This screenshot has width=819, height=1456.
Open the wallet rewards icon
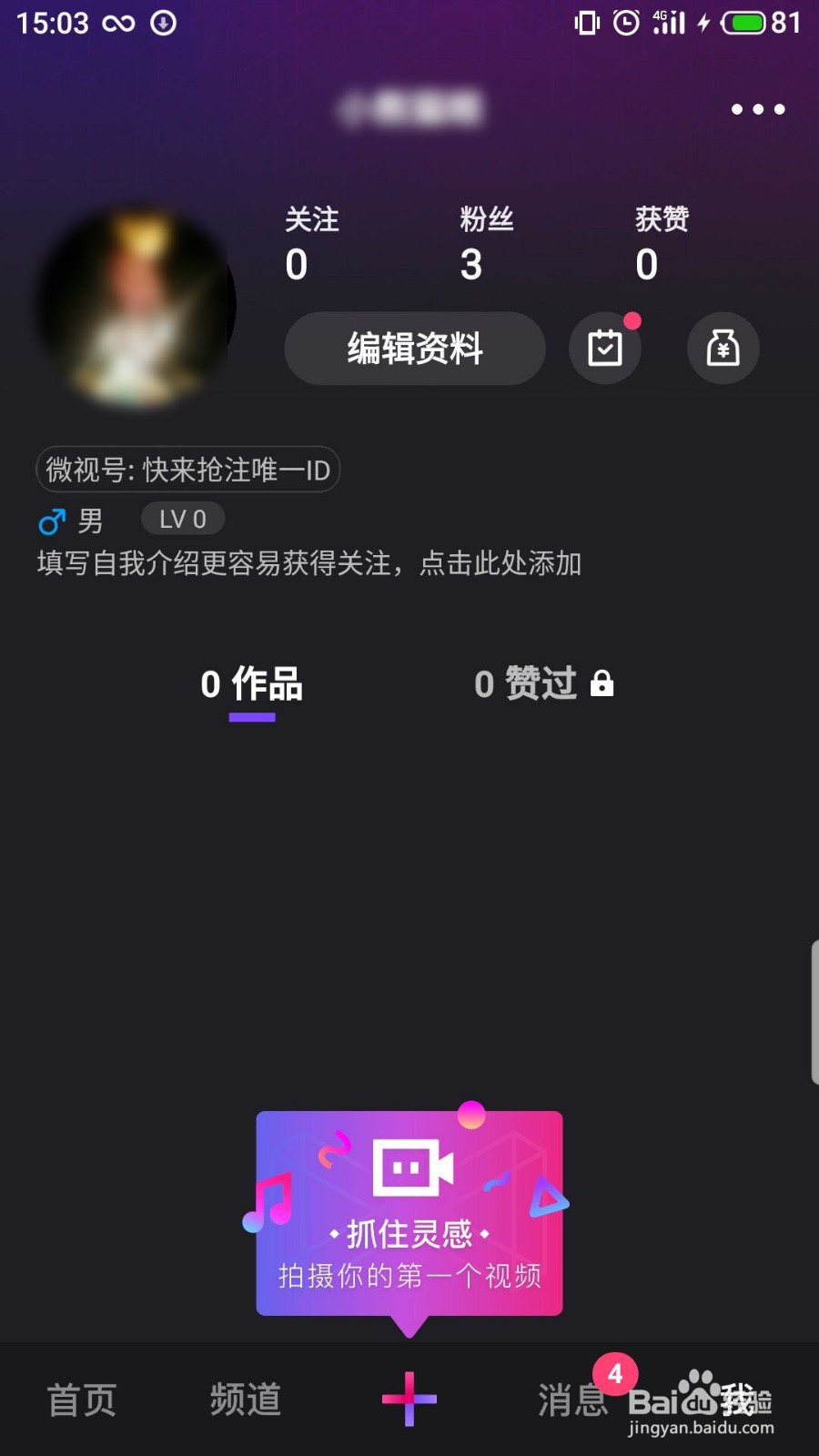[723, 349]
